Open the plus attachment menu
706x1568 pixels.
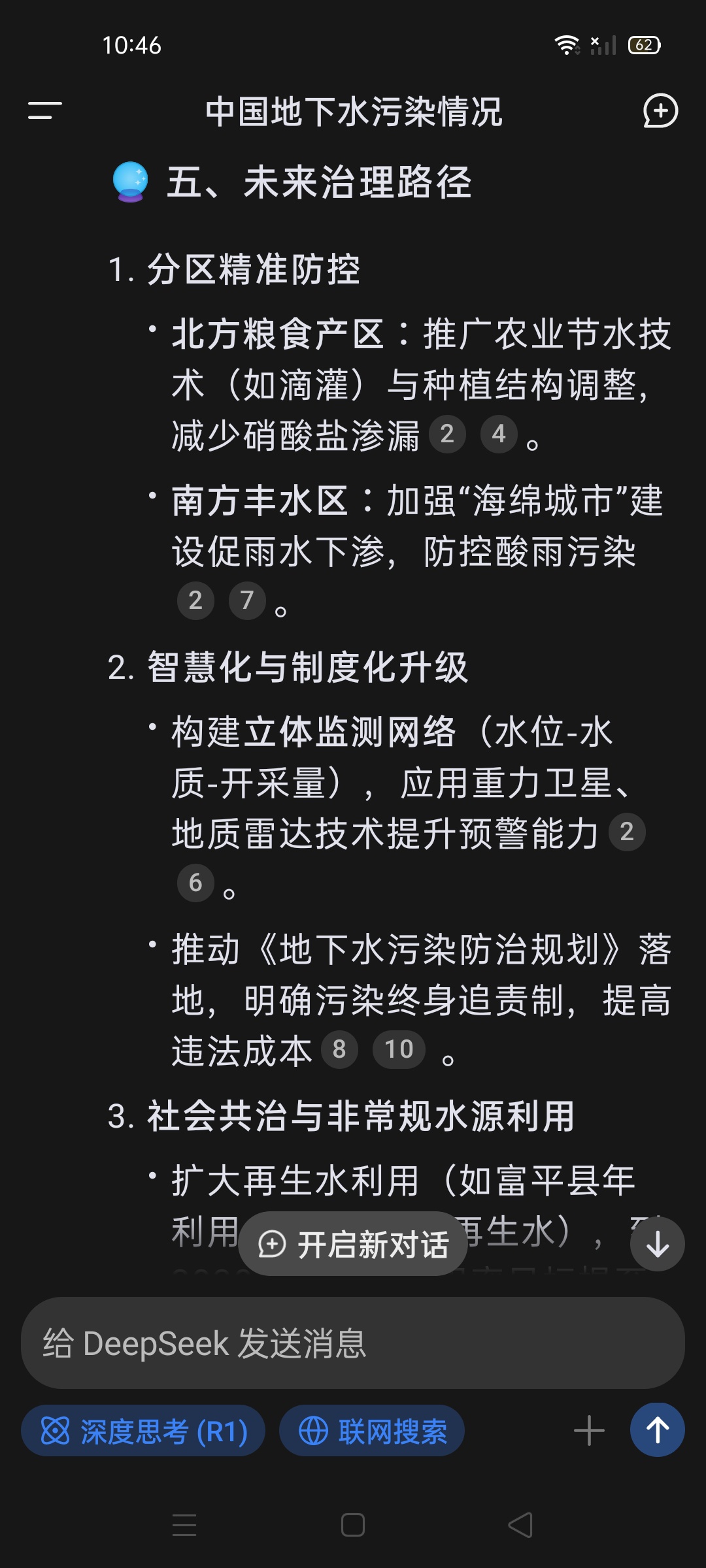589,1431
